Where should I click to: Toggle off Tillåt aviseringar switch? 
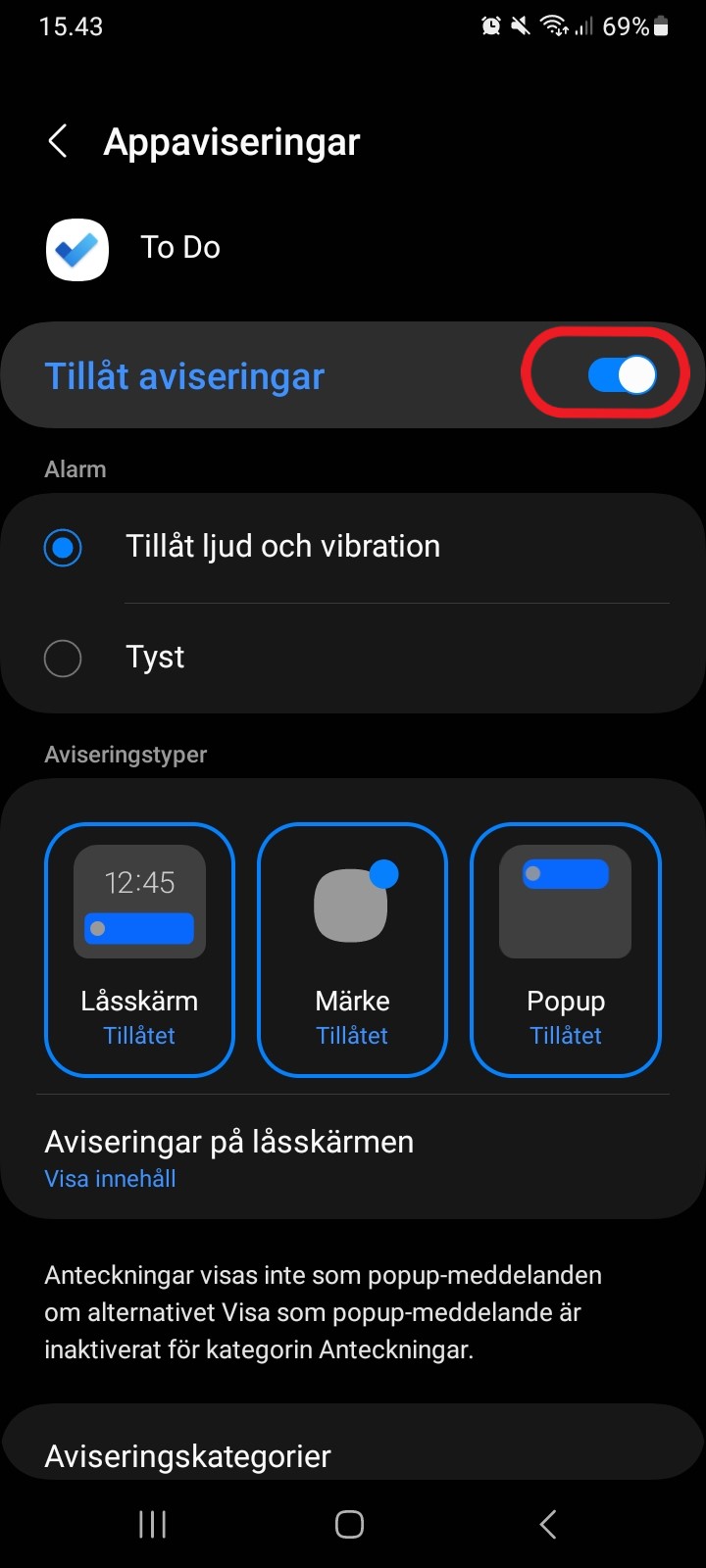coord(622,374)
